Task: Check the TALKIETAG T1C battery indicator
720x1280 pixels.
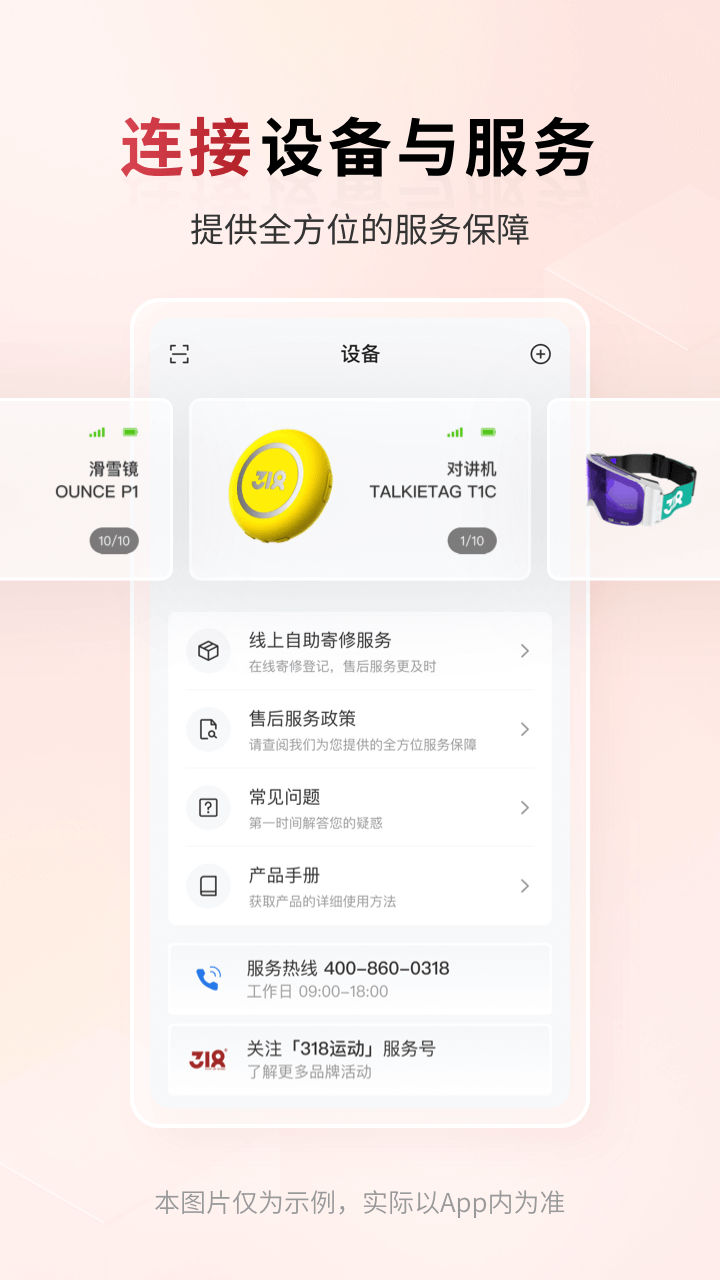Action: pyautogui.click(x=488, y=432)
